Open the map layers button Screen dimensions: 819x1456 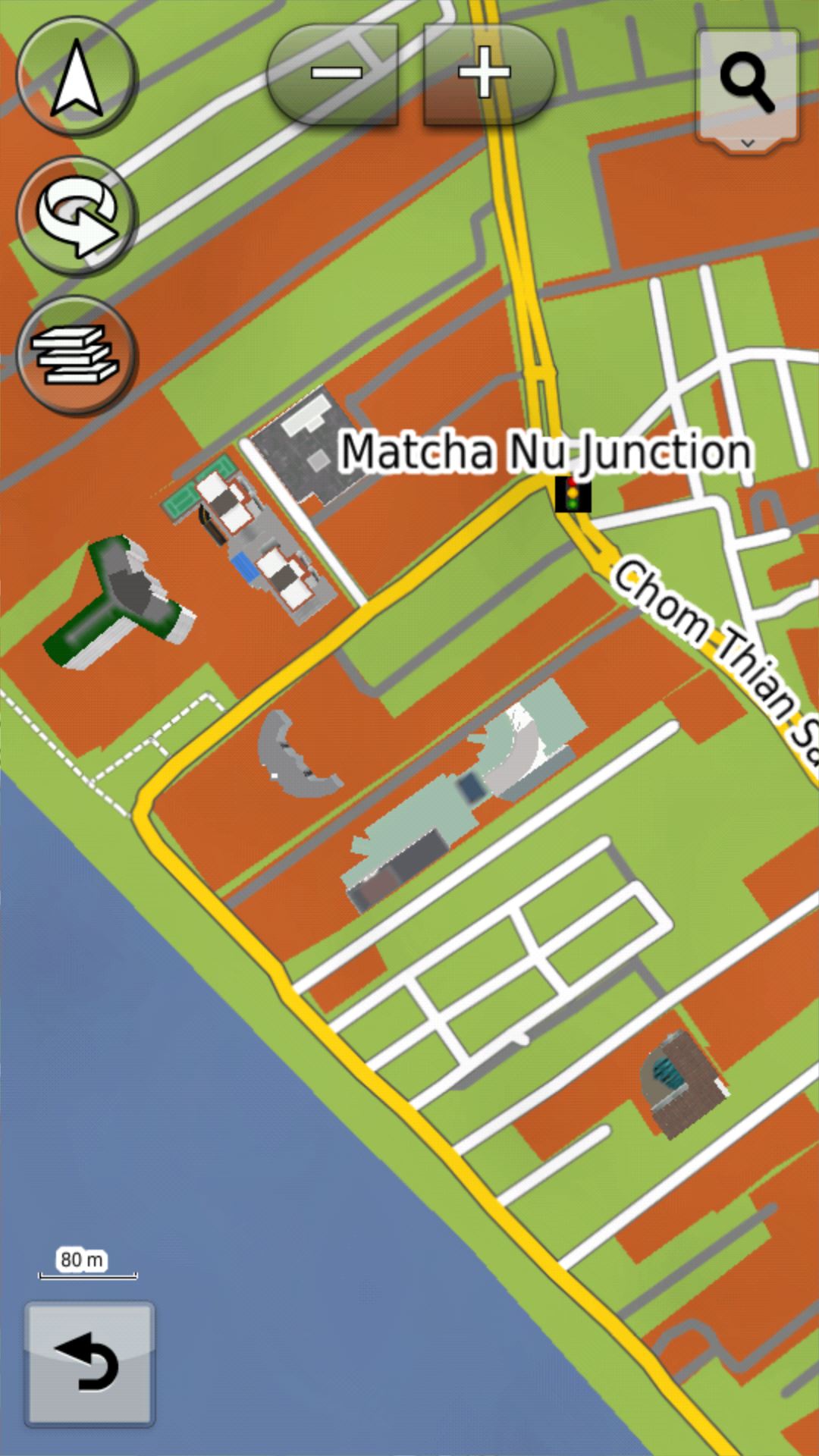76,355
